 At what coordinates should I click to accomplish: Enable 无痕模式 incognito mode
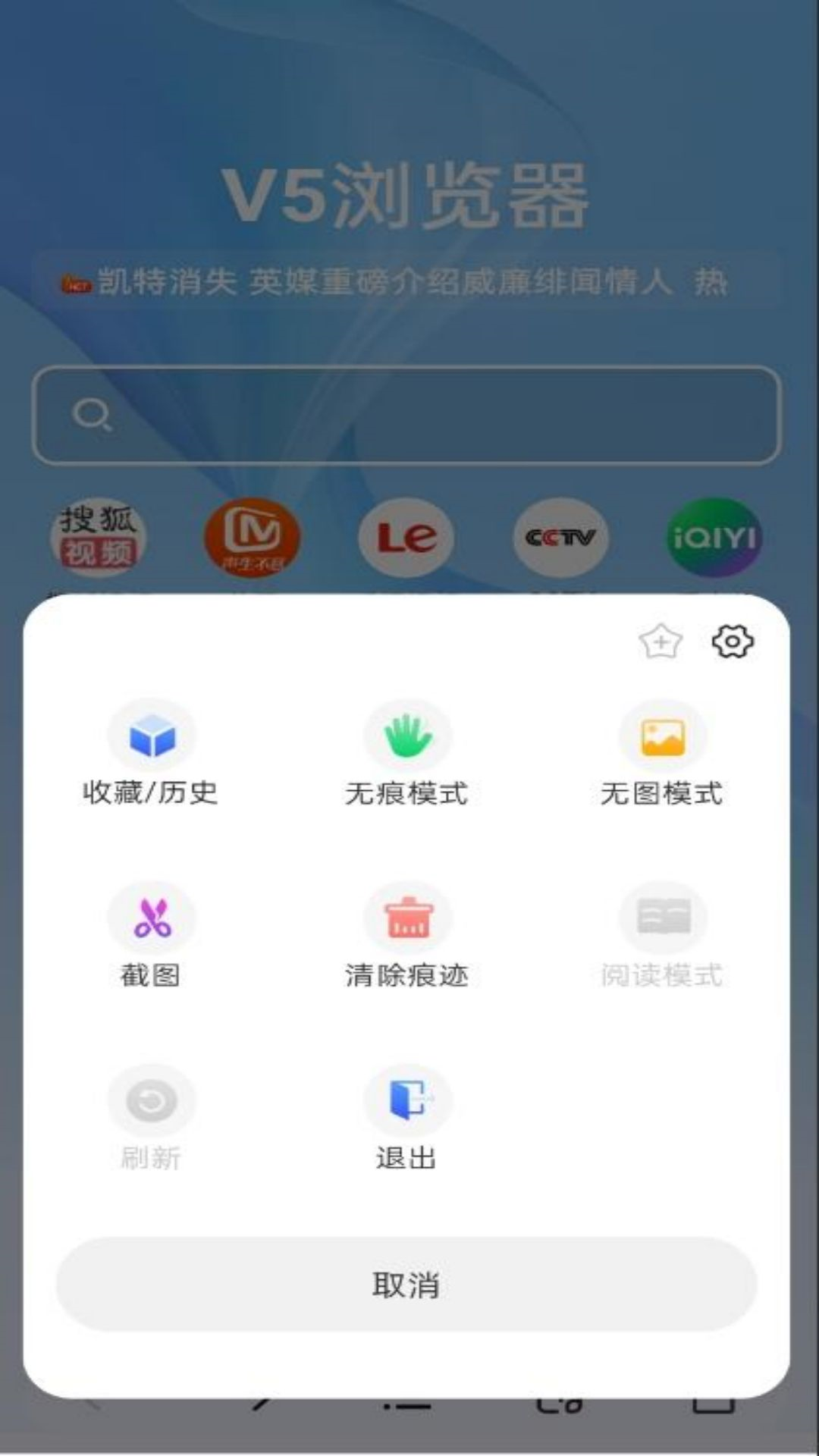[x=407, y=755]
